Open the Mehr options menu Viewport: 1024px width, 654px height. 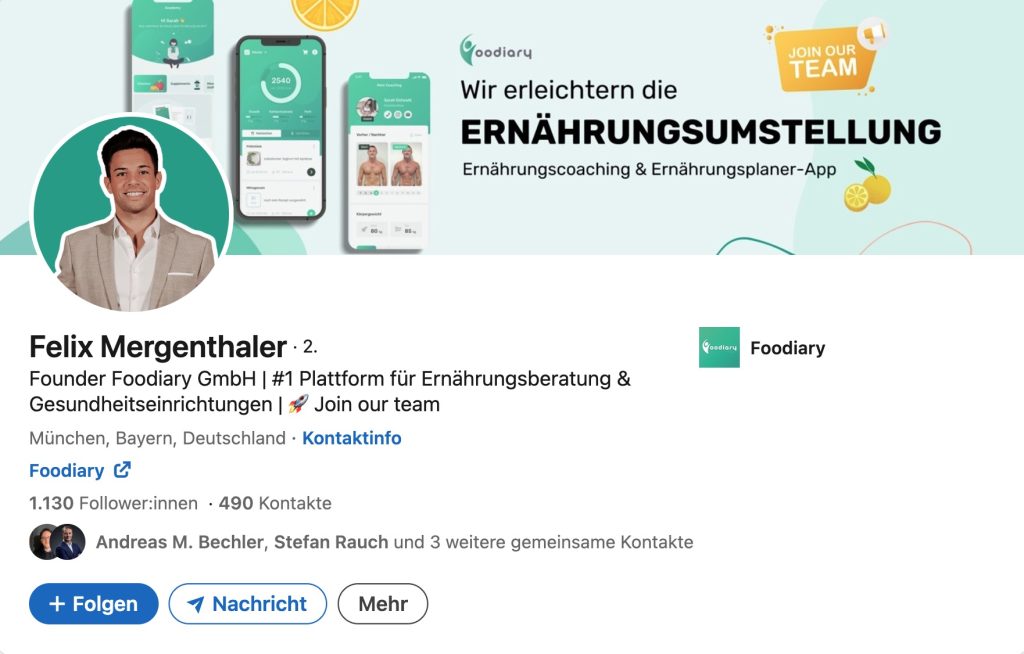(382, 604)
